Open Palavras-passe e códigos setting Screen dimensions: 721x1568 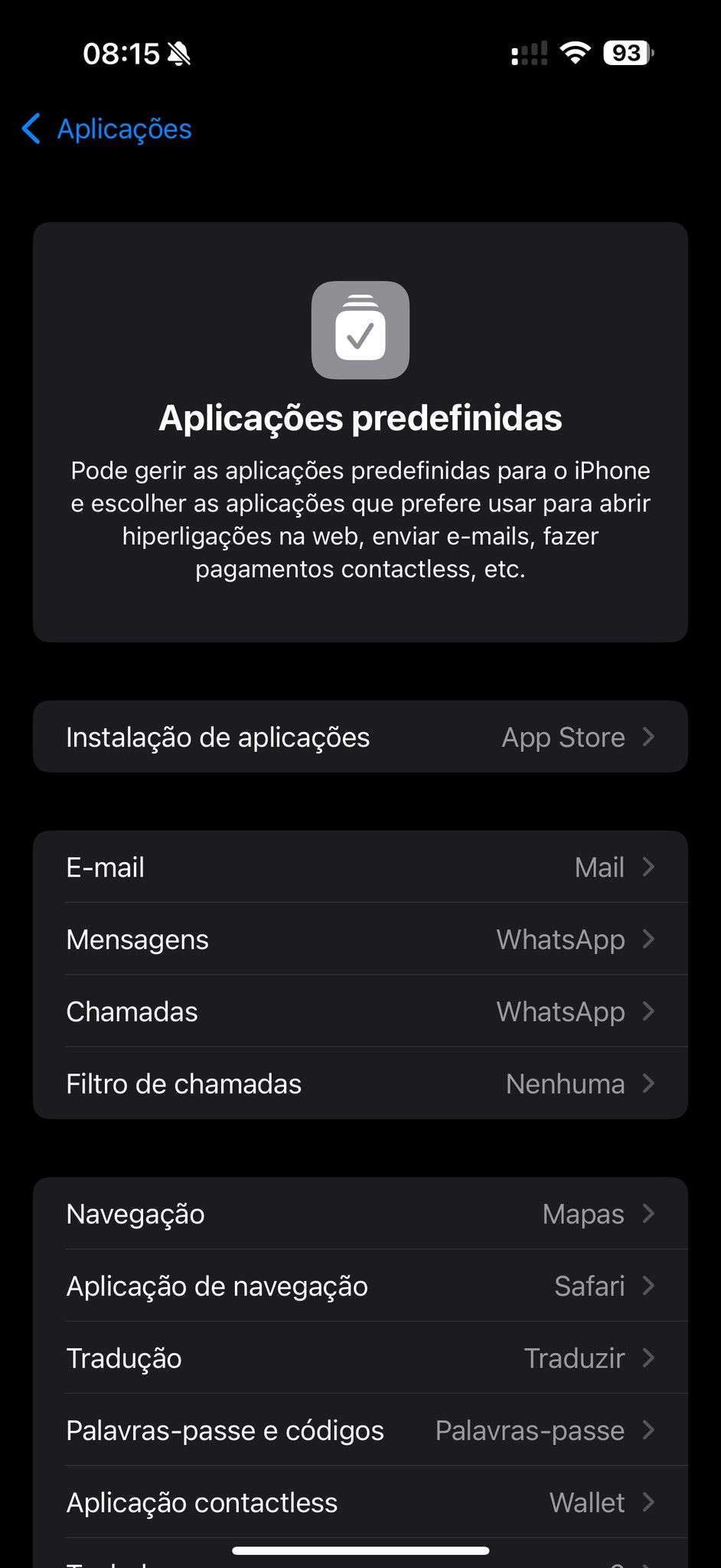pyautogui.click(x=360, y=1430)
